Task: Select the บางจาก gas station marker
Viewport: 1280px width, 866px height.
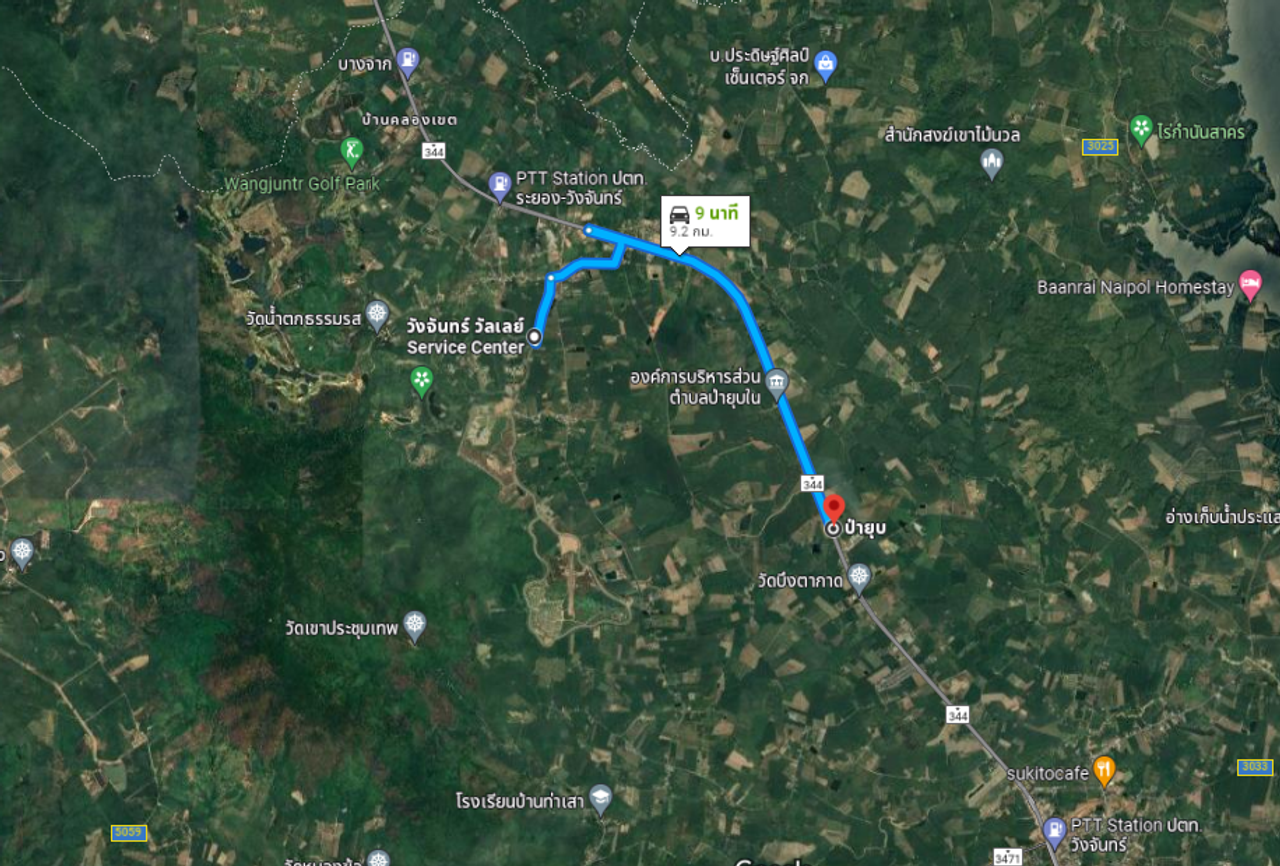Action: pos(407,60)
